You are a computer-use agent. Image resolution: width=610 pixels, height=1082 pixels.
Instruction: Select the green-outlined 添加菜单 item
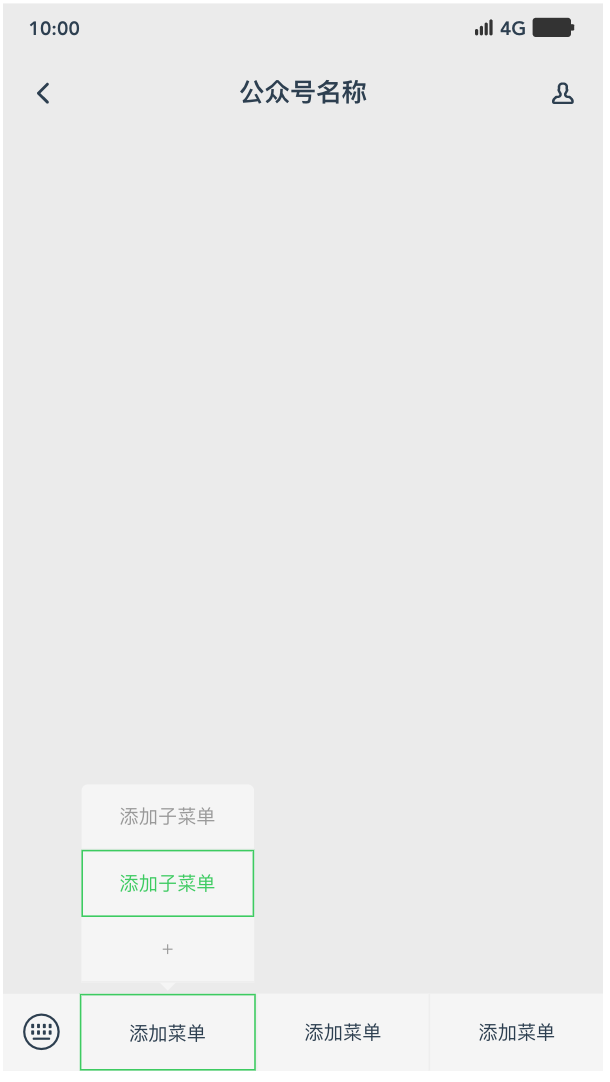tap(168, 1032)
